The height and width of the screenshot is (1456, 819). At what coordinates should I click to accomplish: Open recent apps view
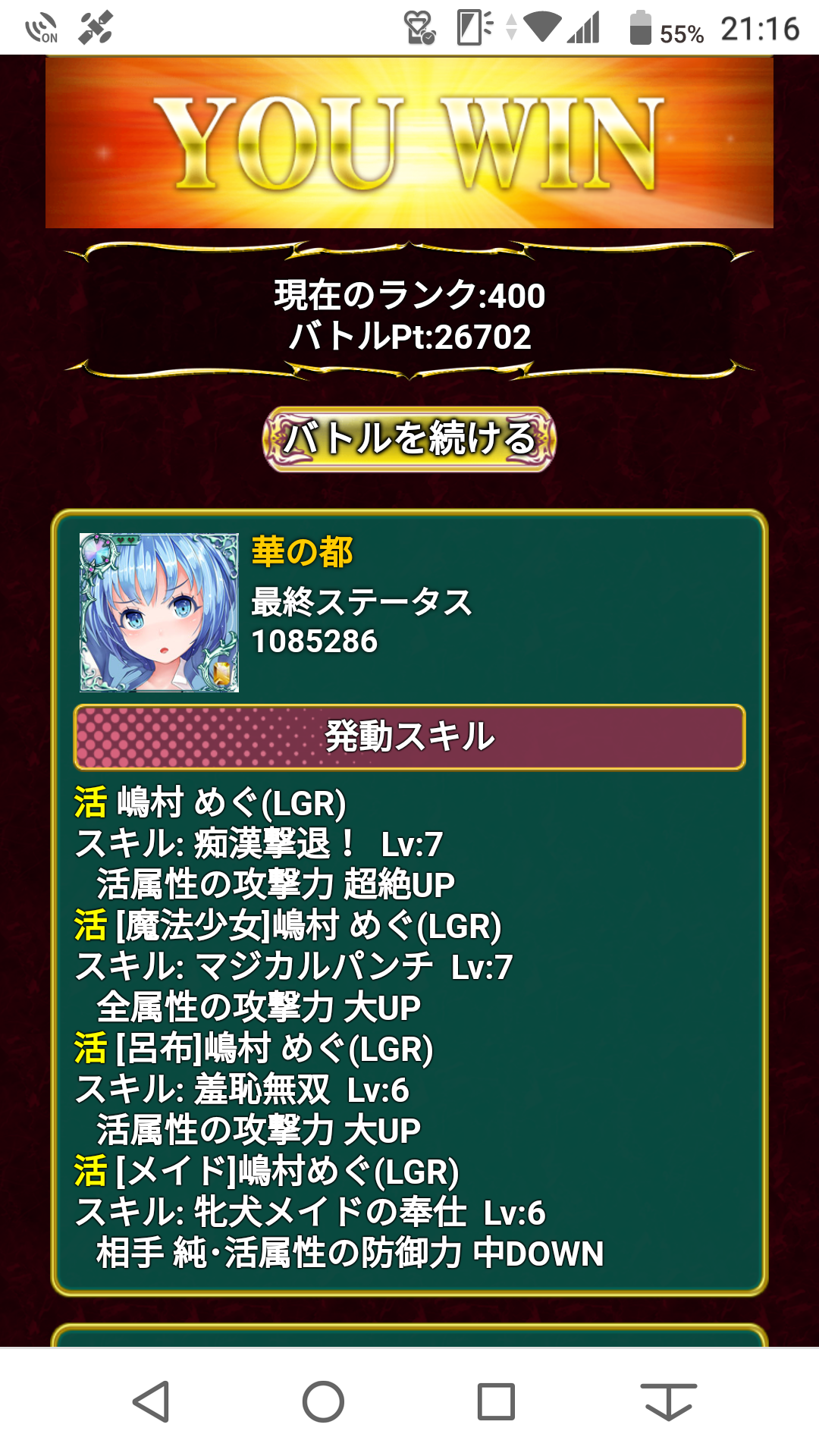497,1401
